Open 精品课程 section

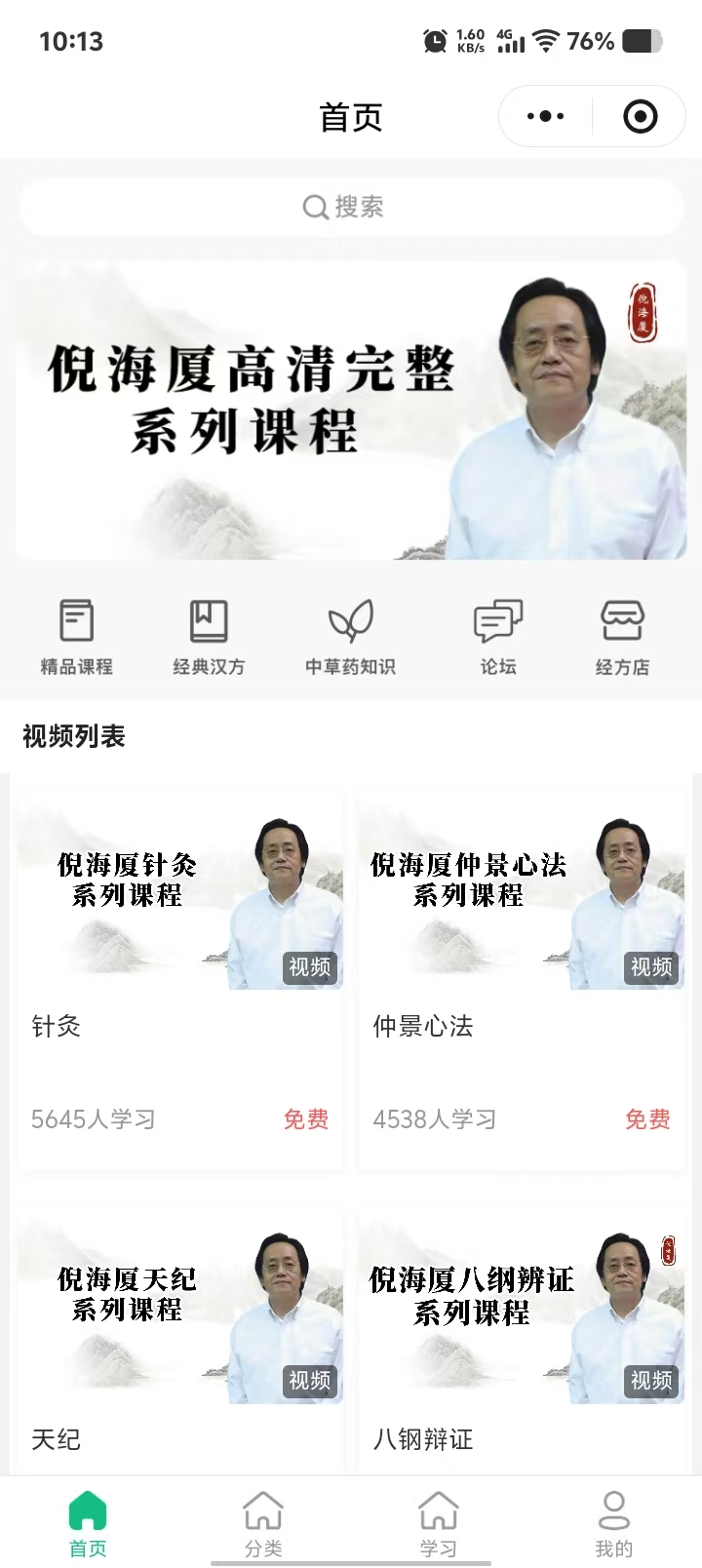(76, 636)
